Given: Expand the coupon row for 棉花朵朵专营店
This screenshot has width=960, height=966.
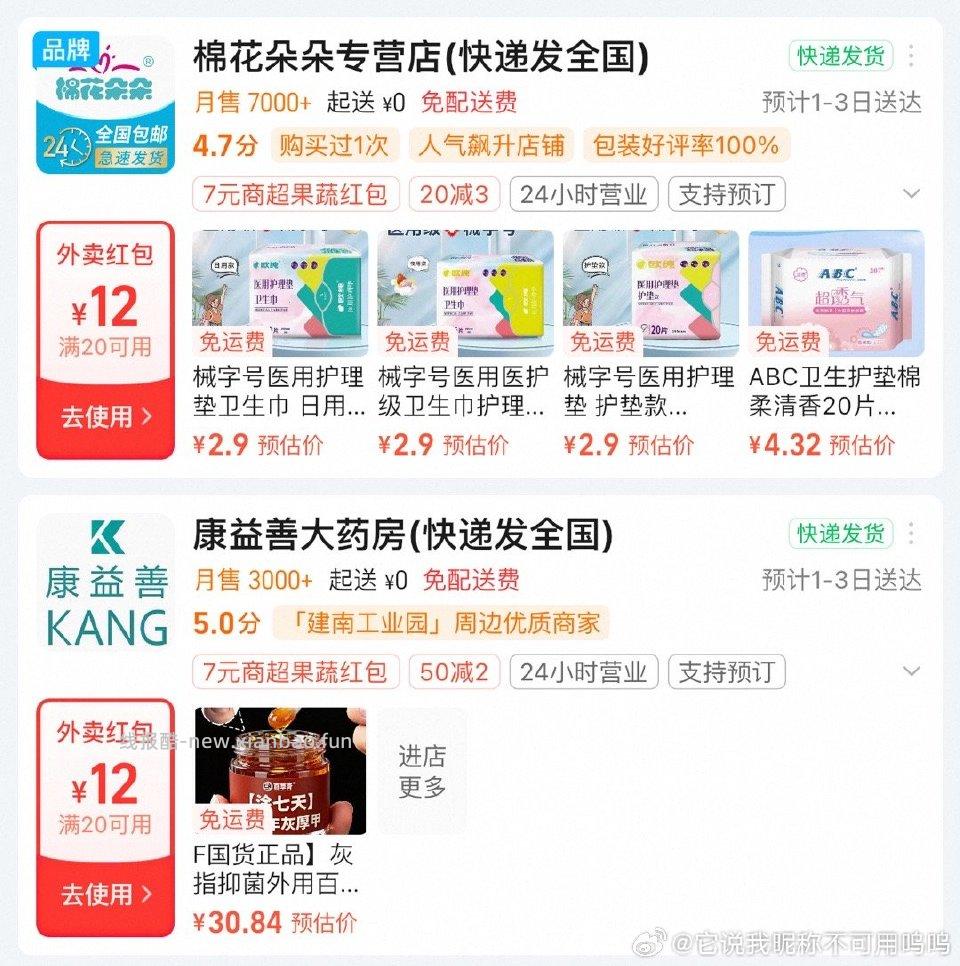Looking at the screenshot, I should tap(909, 193).
